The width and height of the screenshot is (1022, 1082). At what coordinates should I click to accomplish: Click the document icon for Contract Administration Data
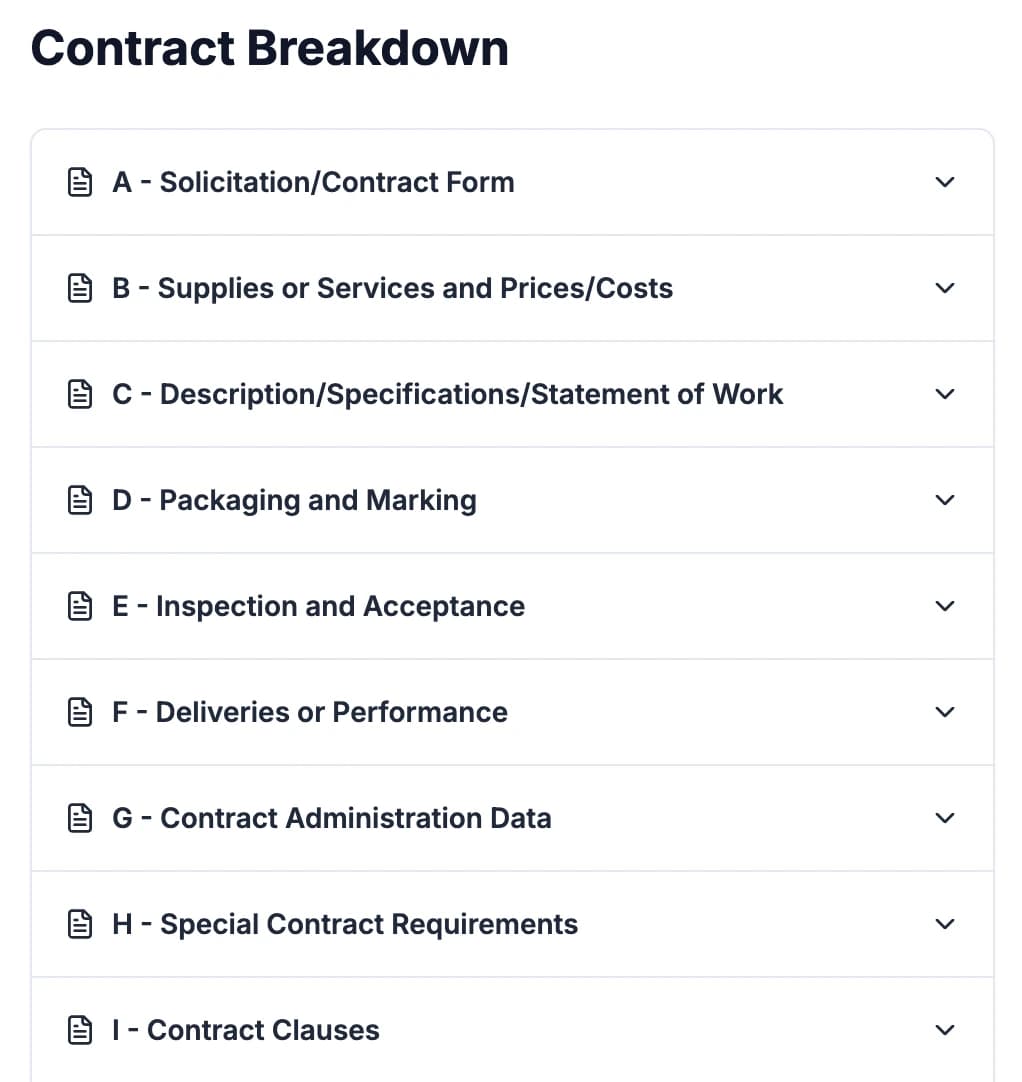click(80, 818)
